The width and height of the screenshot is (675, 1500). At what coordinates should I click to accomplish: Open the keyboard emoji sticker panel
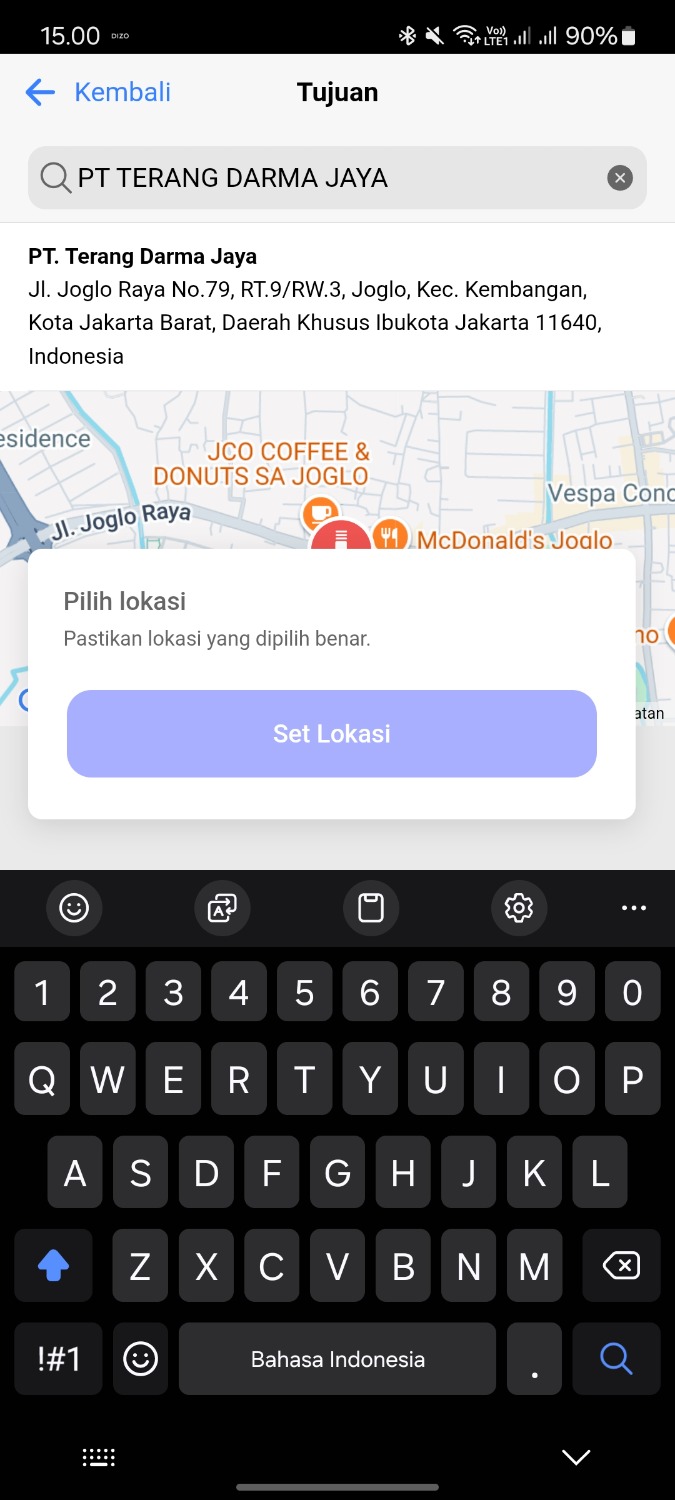coord(74,908)
